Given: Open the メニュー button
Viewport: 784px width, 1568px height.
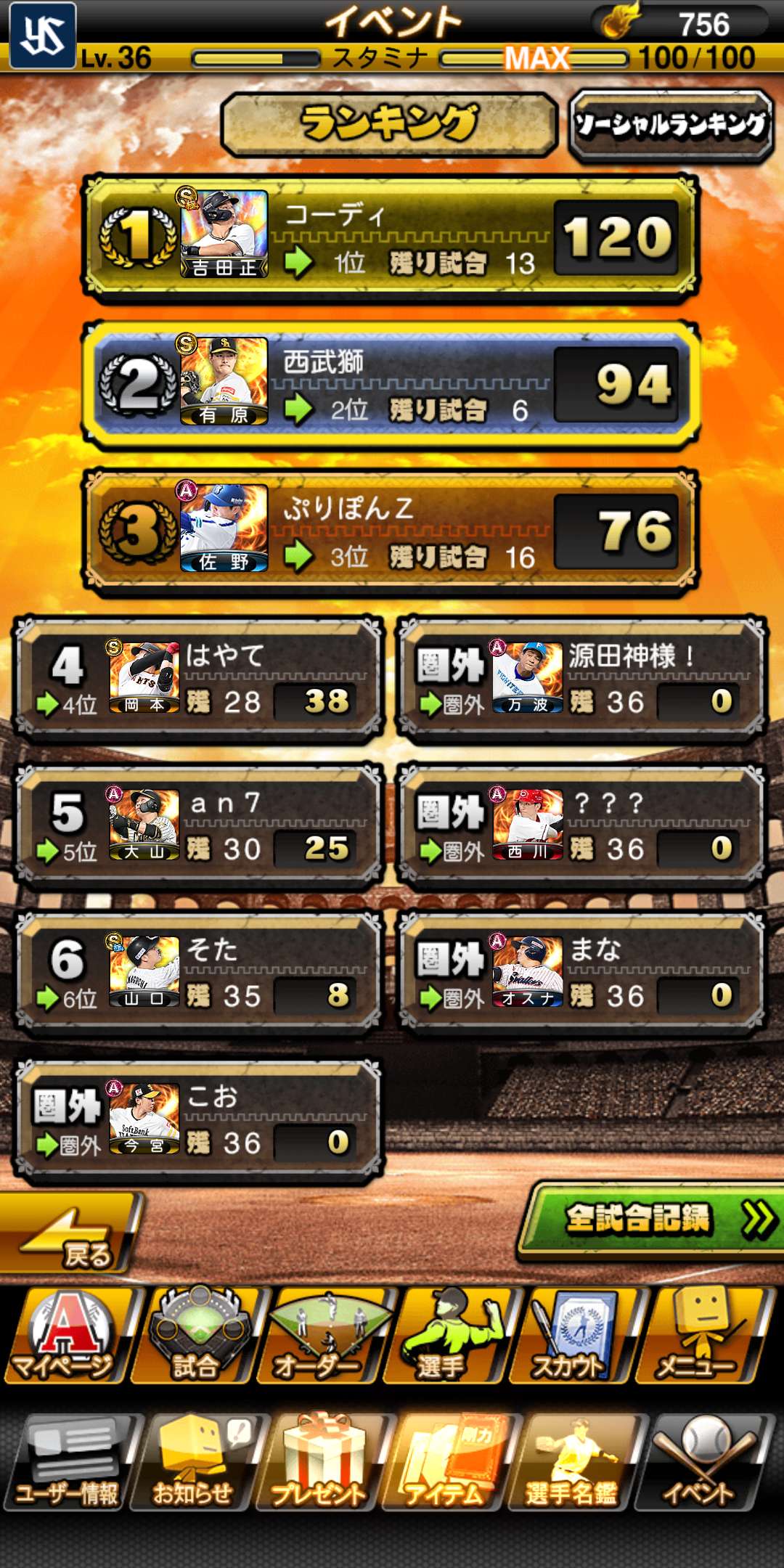Looking at the screenshot, I should [700, 1336].
